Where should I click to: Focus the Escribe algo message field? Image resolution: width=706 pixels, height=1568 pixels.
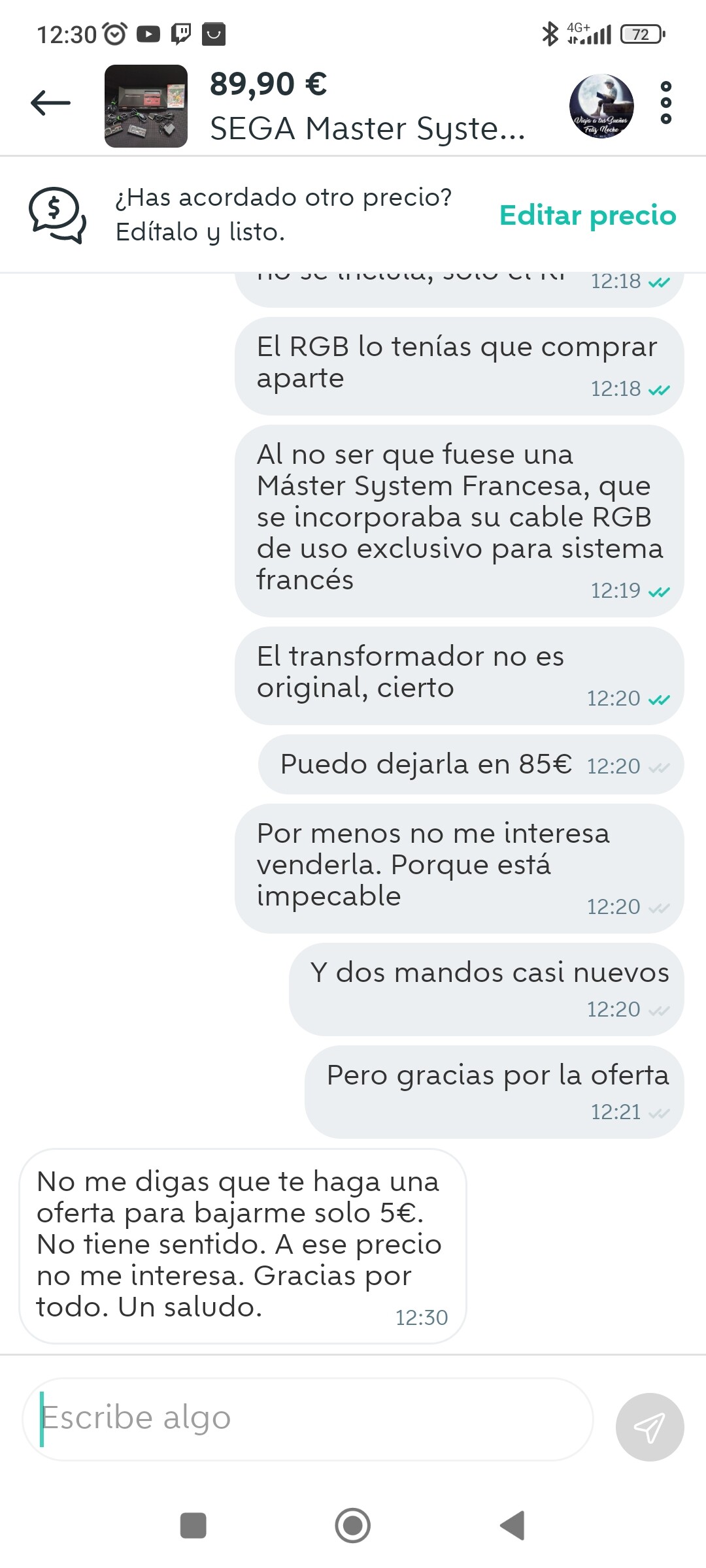tap(308, 1419)
